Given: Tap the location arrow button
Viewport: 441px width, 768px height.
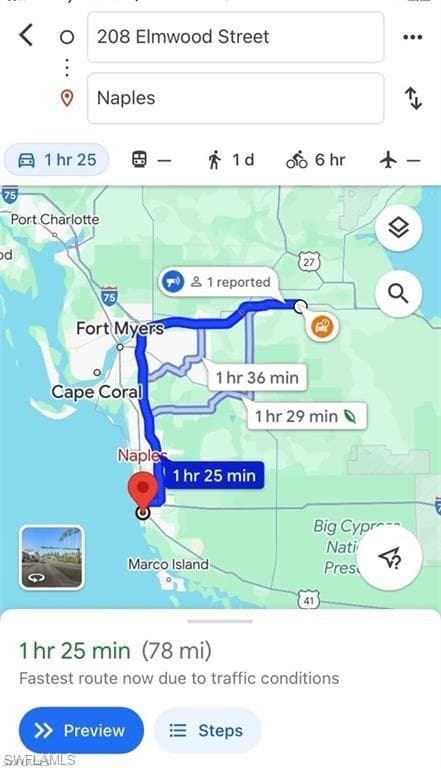Looking at the screenshot, I should 389,557.
